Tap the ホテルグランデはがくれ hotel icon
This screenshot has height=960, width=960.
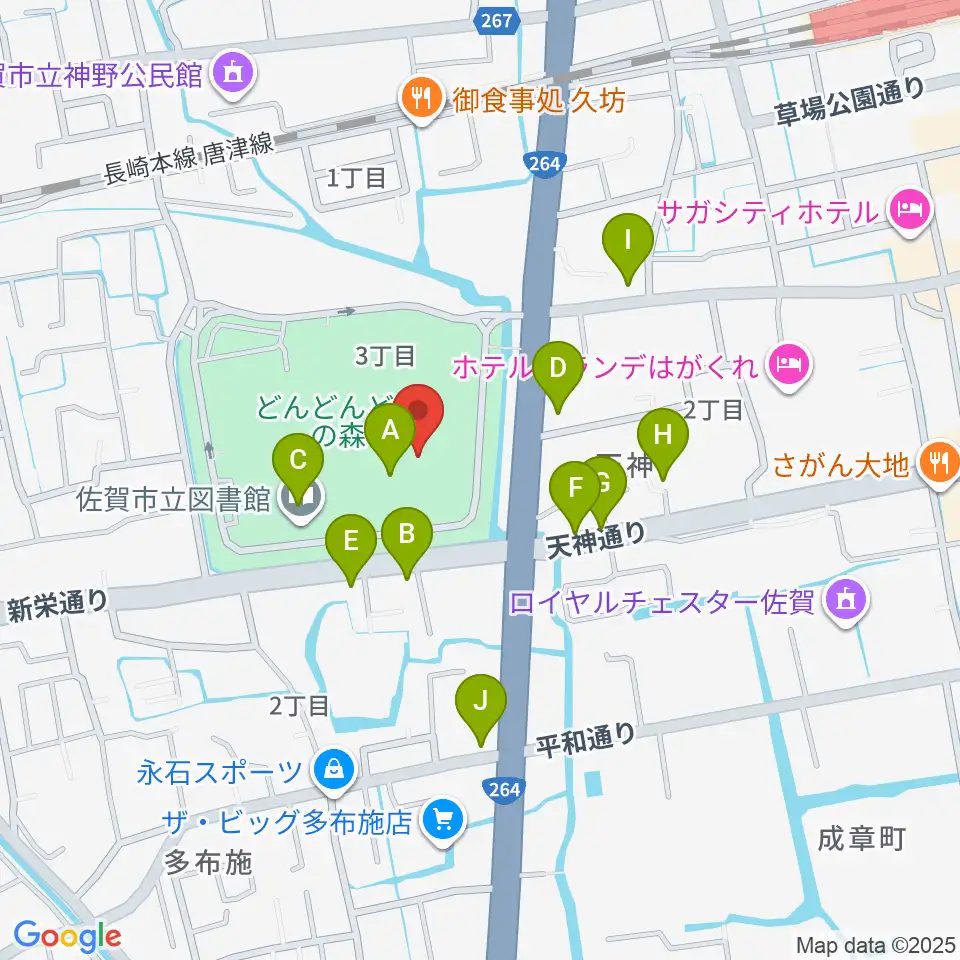pyautogui.click(x=789, y=366)
